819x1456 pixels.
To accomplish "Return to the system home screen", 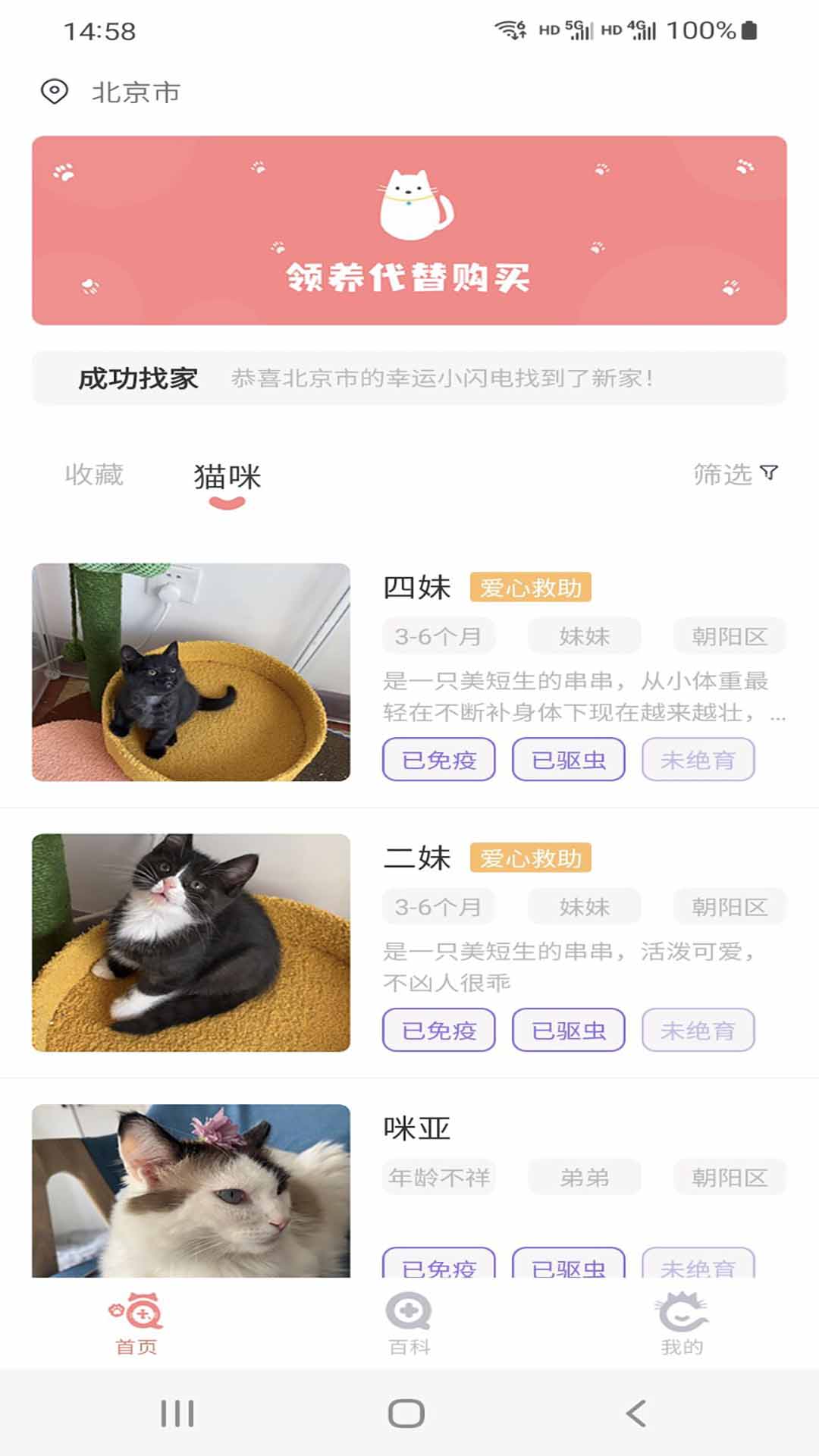I will [x=406, y=1414].
